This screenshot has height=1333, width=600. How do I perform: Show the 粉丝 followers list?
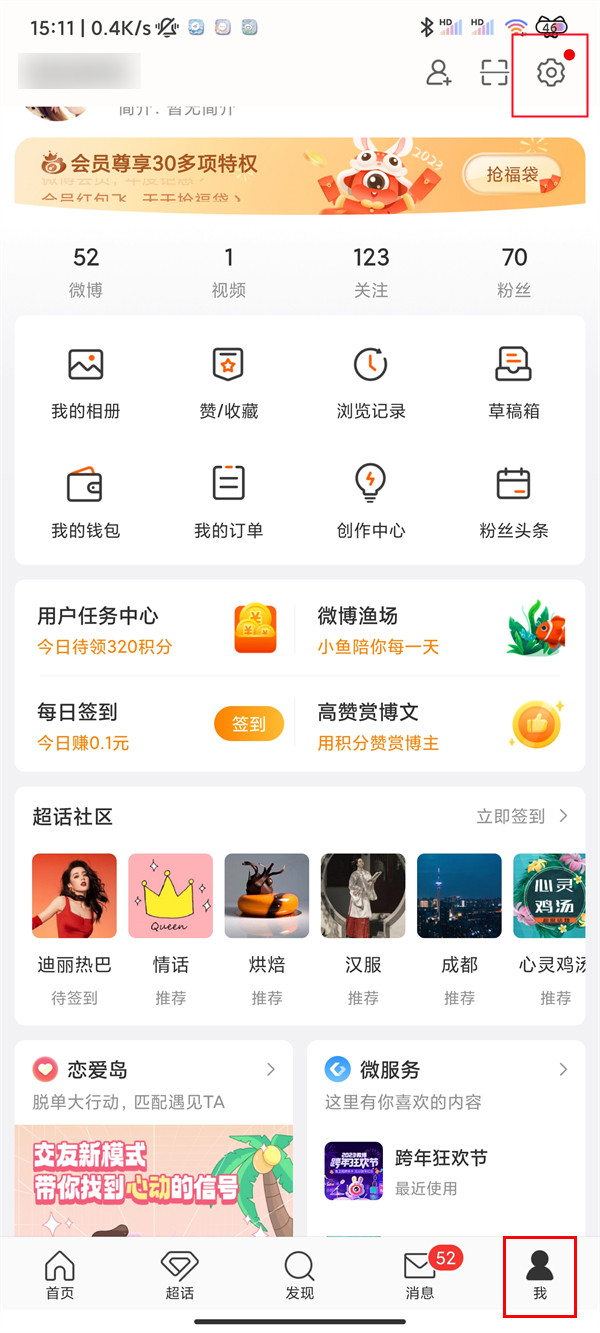point(514,271)
